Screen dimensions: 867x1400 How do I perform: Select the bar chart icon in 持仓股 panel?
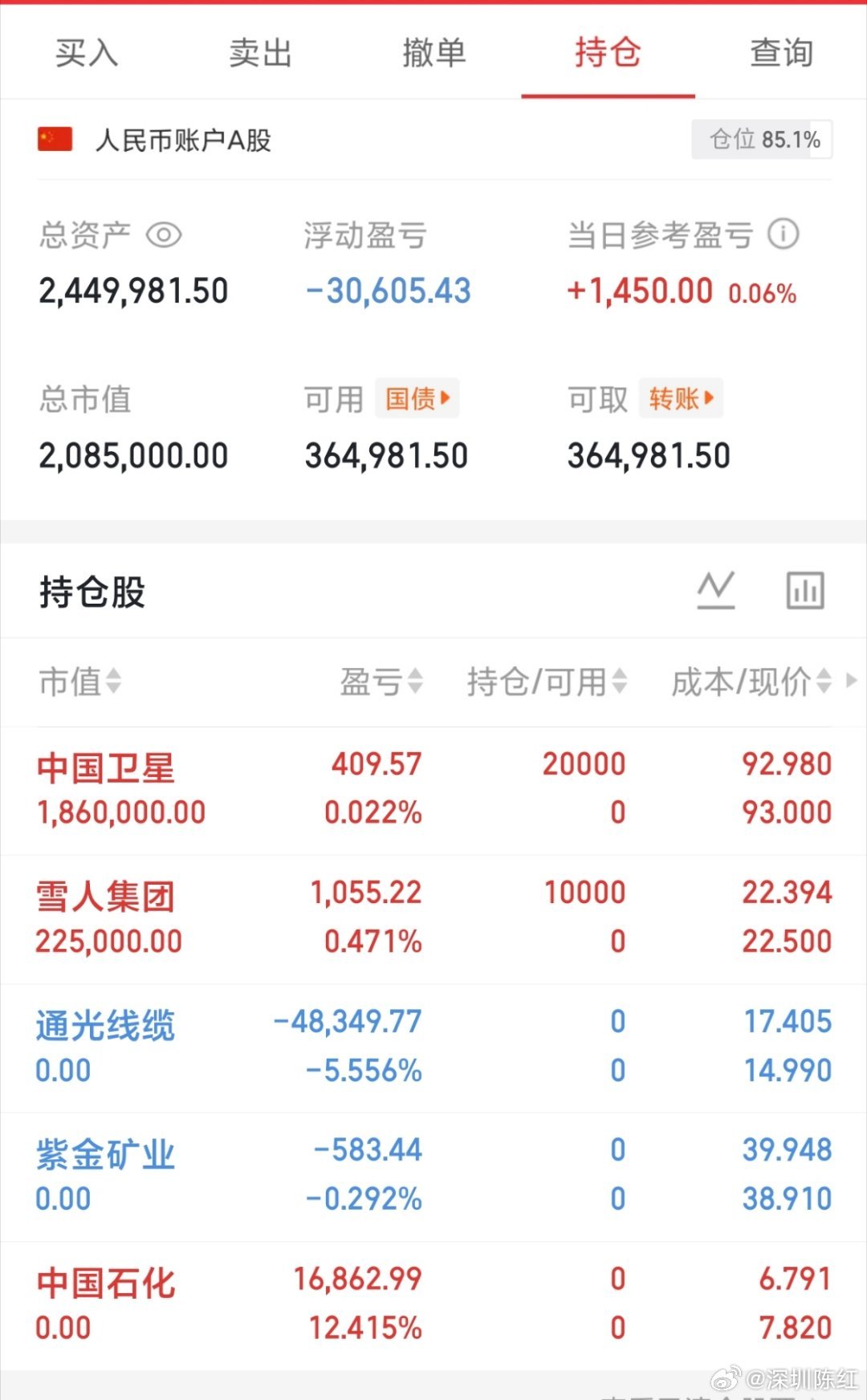(804, 588)
